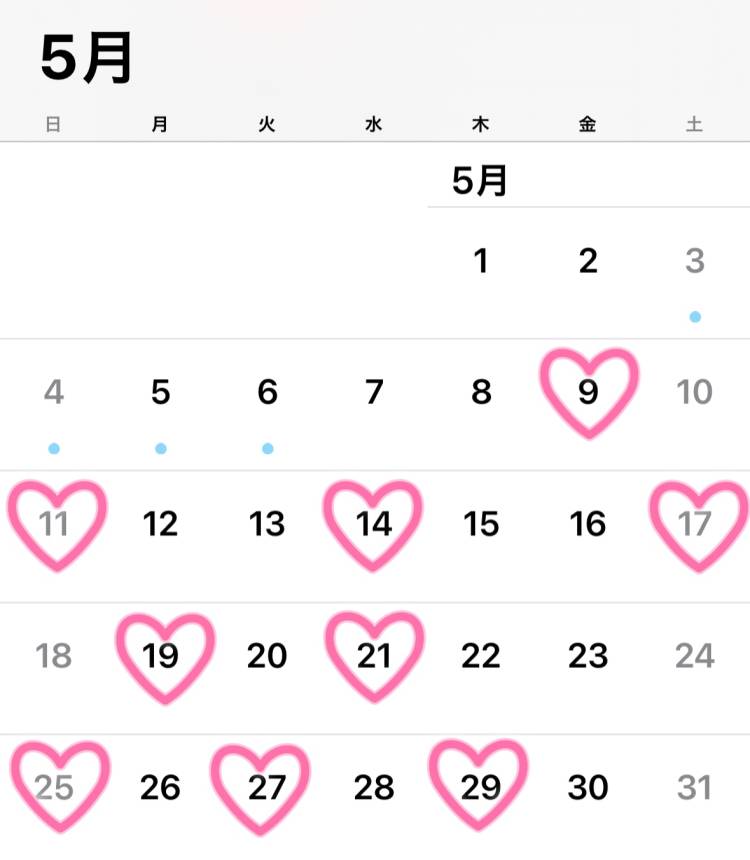Screen dimensions: 750x860
Task: Open Sunday May 11
Action: click(x=54, y=524)
